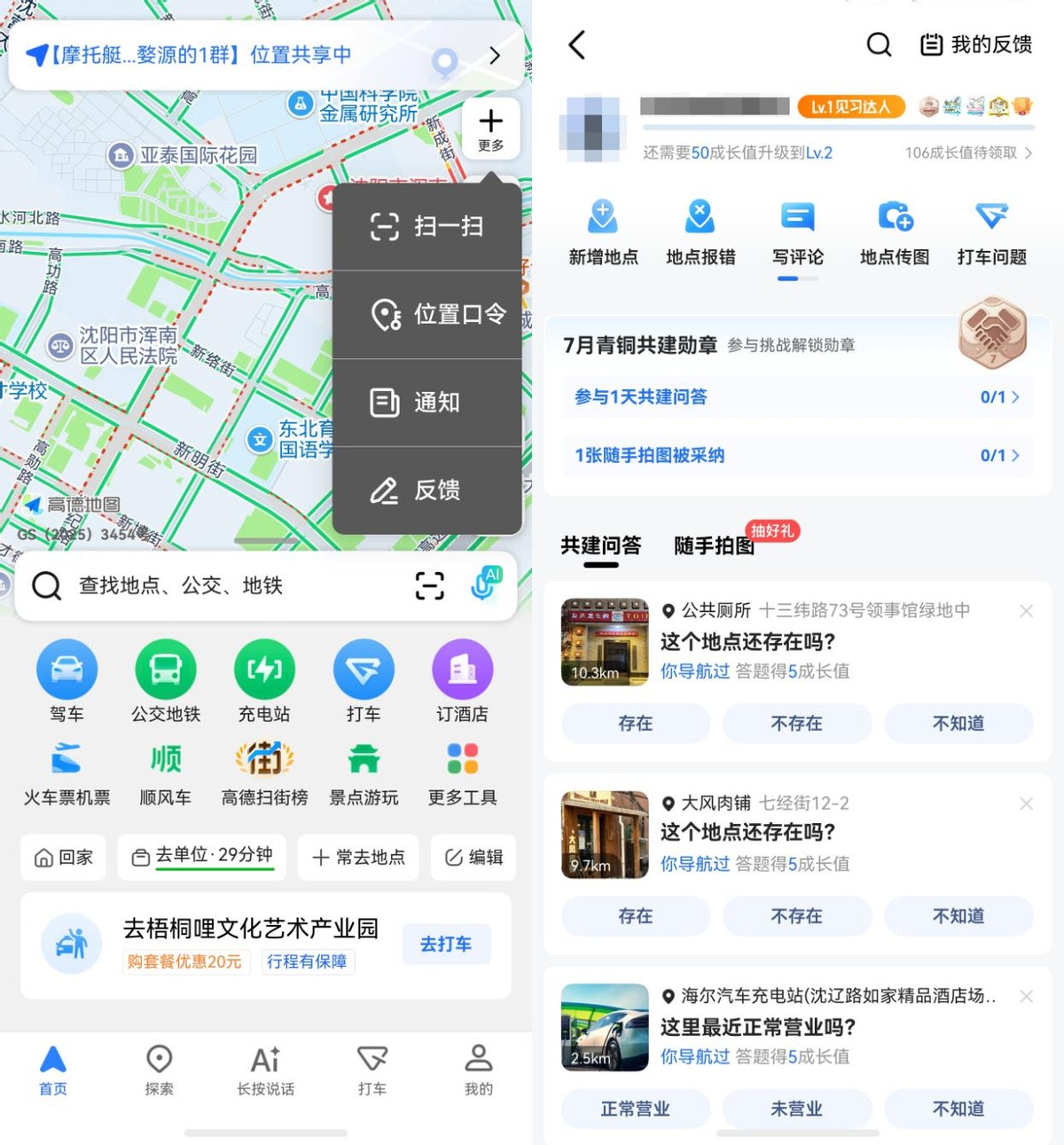Answer 不存在 for 公共厕所
The image size is (1064, 1145).
pyautogui.click(x=797, y=724)
